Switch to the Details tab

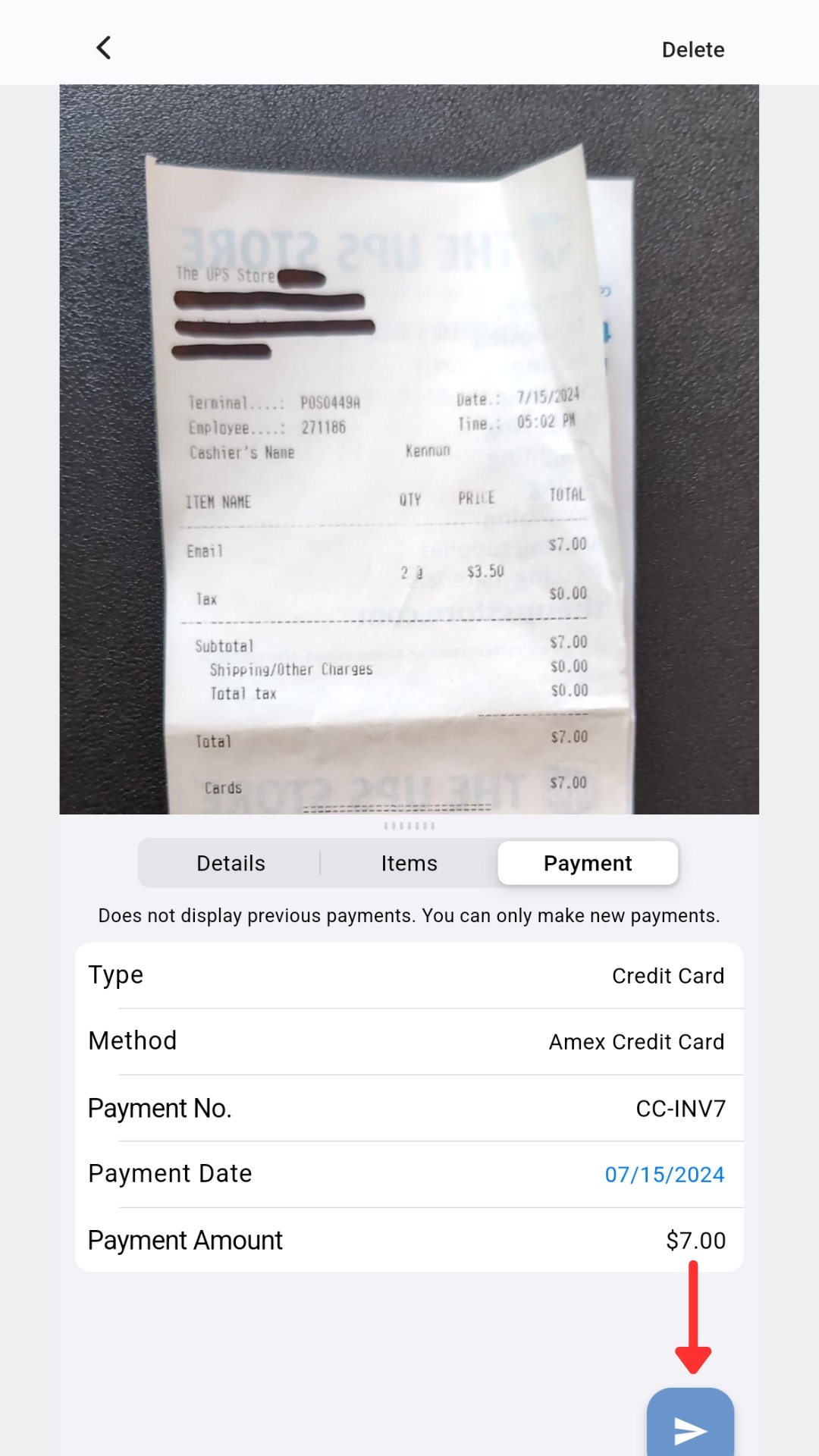click(231, 863)
